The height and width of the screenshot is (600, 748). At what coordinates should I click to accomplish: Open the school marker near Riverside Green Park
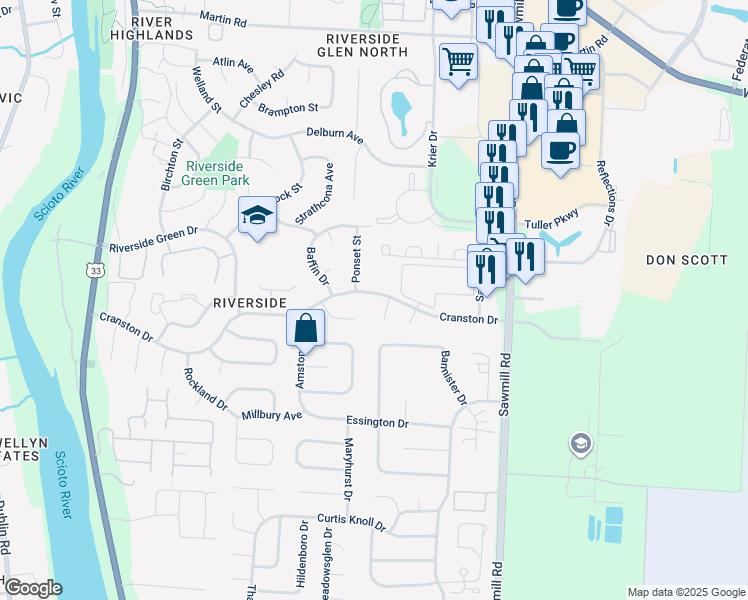[x=257, y=216]
